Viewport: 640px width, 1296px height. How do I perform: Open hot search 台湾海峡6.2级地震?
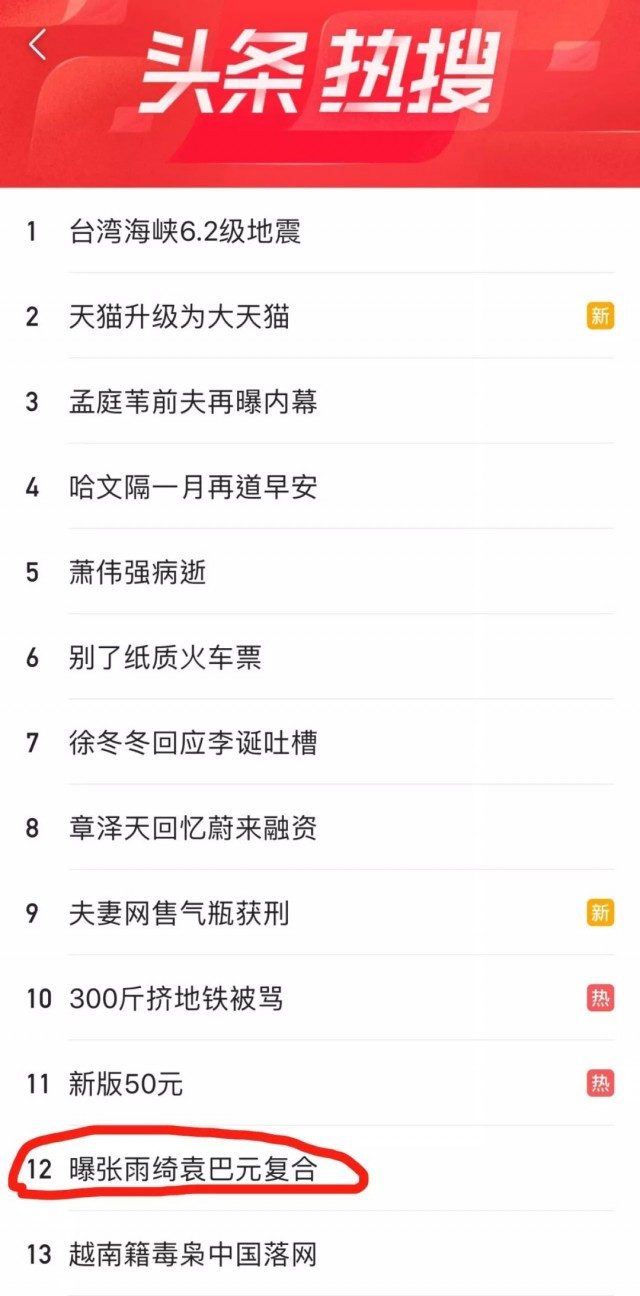[320, 231]
